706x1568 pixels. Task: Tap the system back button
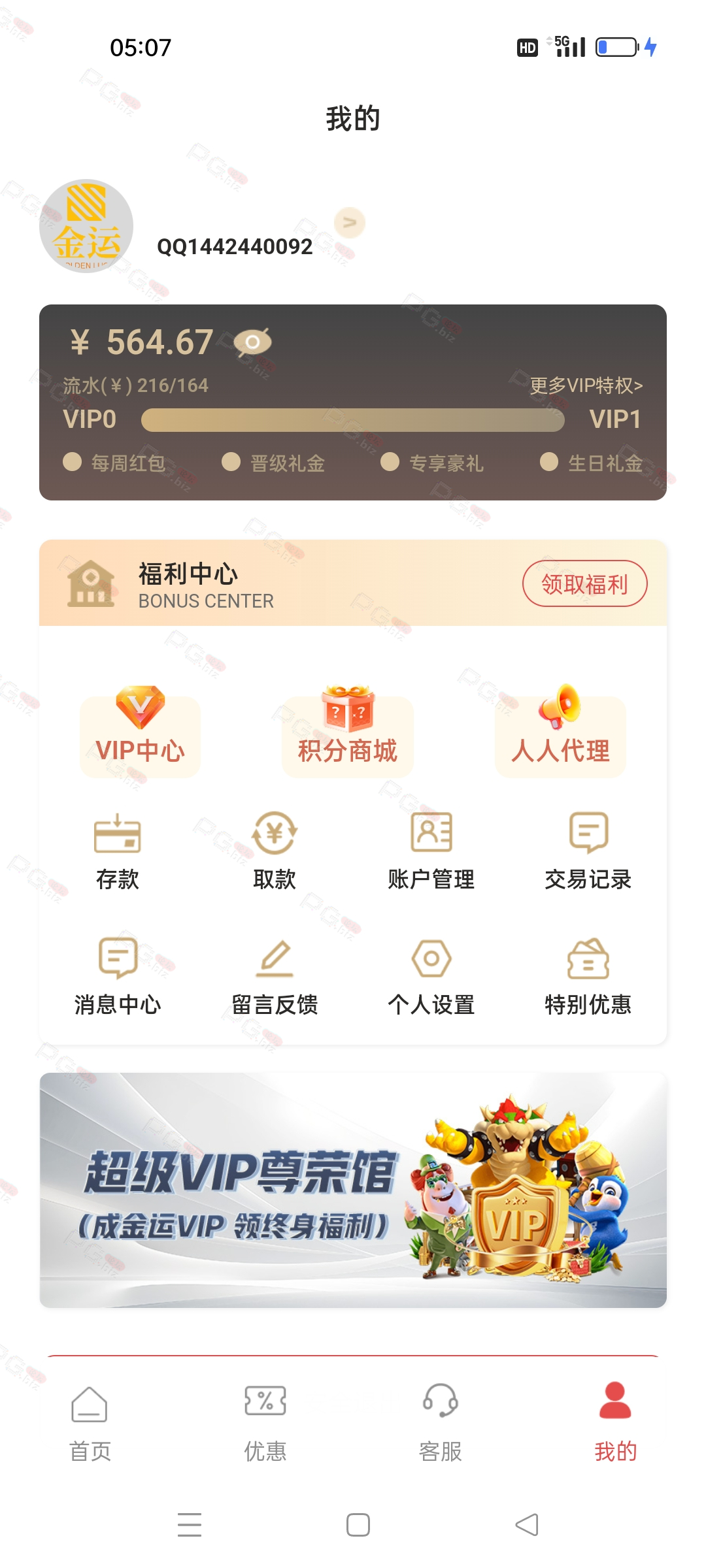[527, 1525]
